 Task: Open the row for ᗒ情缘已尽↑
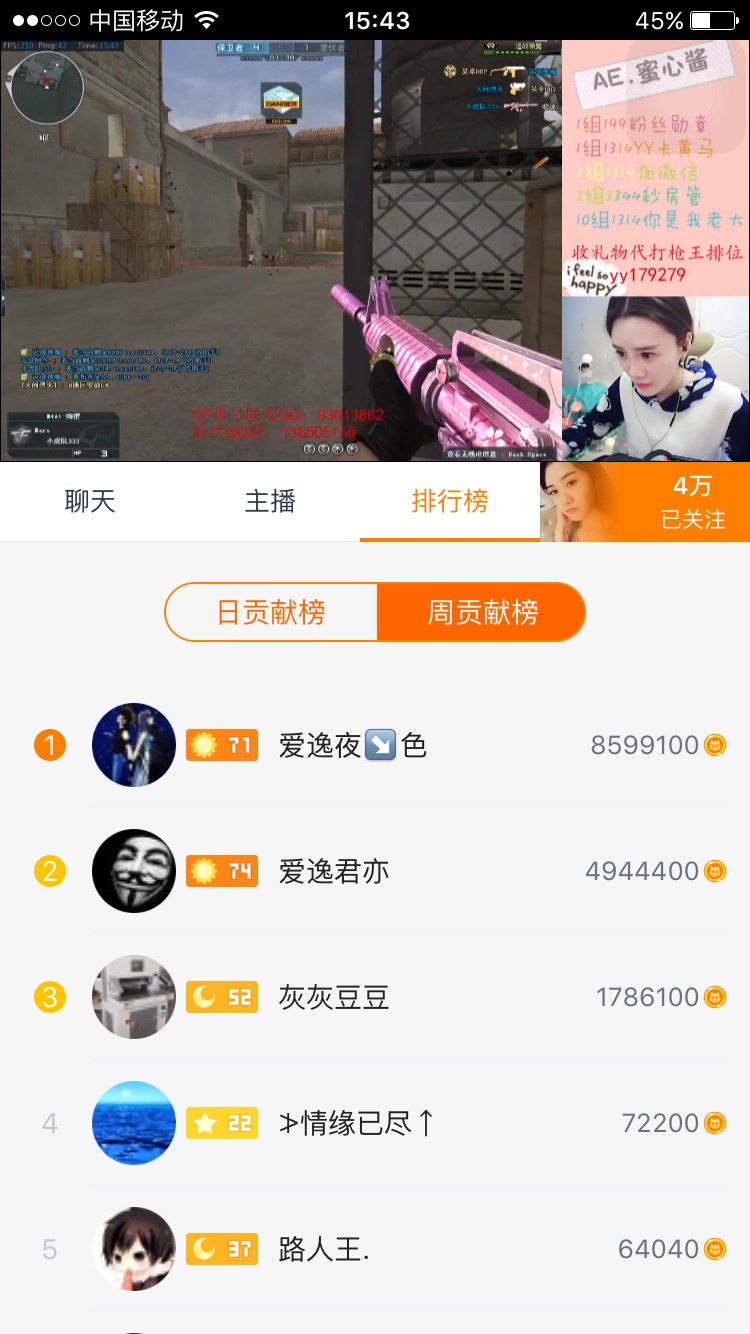point(375,1123)
